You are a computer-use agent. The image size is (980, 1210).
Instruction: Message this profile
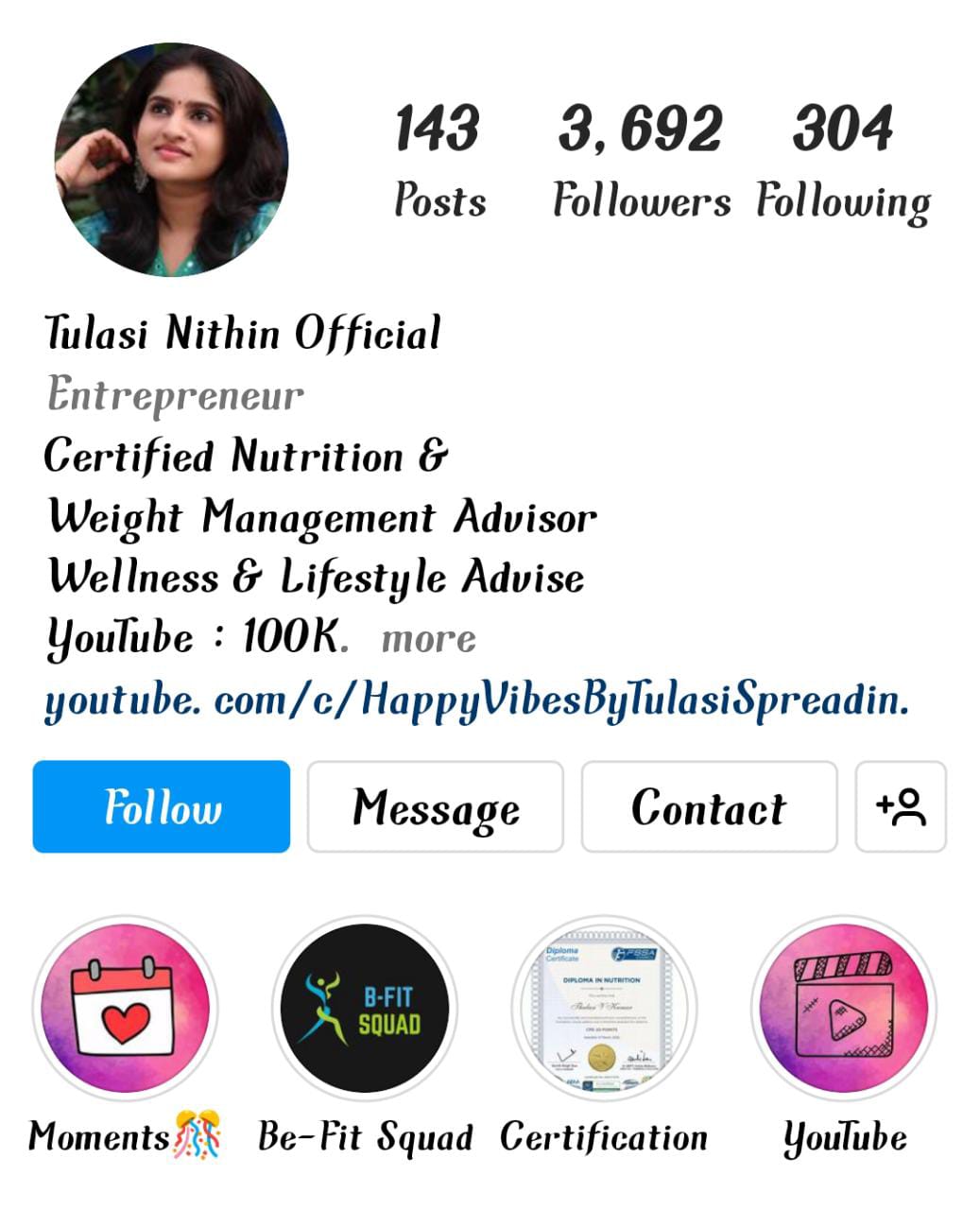point(436,806)
